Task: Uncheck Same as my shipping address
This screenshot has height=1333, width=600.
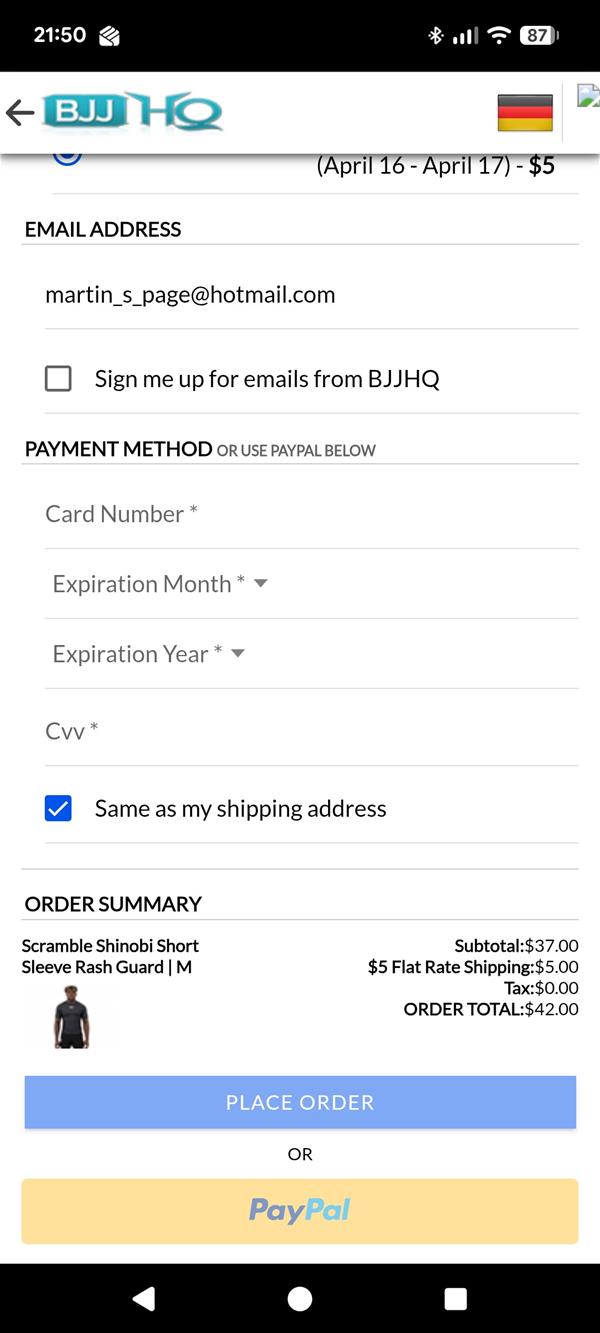Action: (x=59, y=809)
